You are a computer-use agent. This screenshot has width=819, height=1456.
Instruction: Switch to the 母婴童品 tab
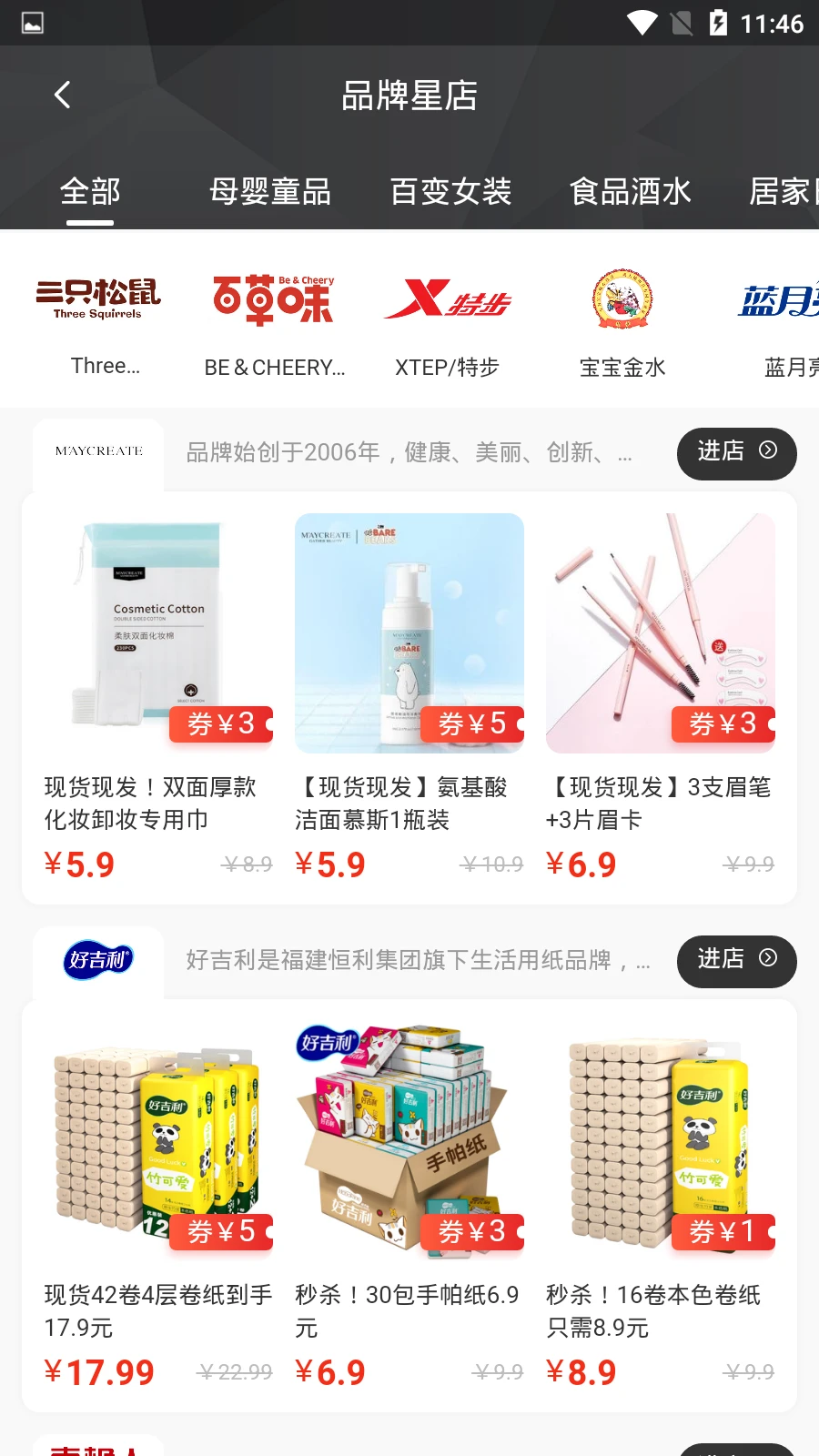point(270,192)
